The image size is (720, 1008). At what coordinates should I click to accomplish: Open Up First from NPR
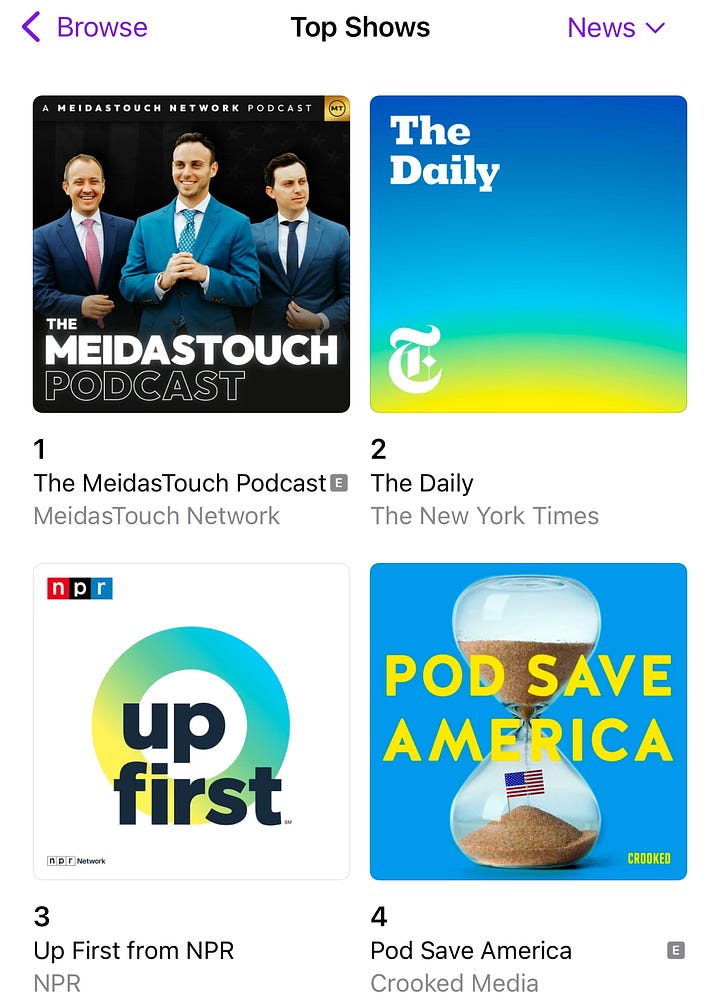click(191, 721)
